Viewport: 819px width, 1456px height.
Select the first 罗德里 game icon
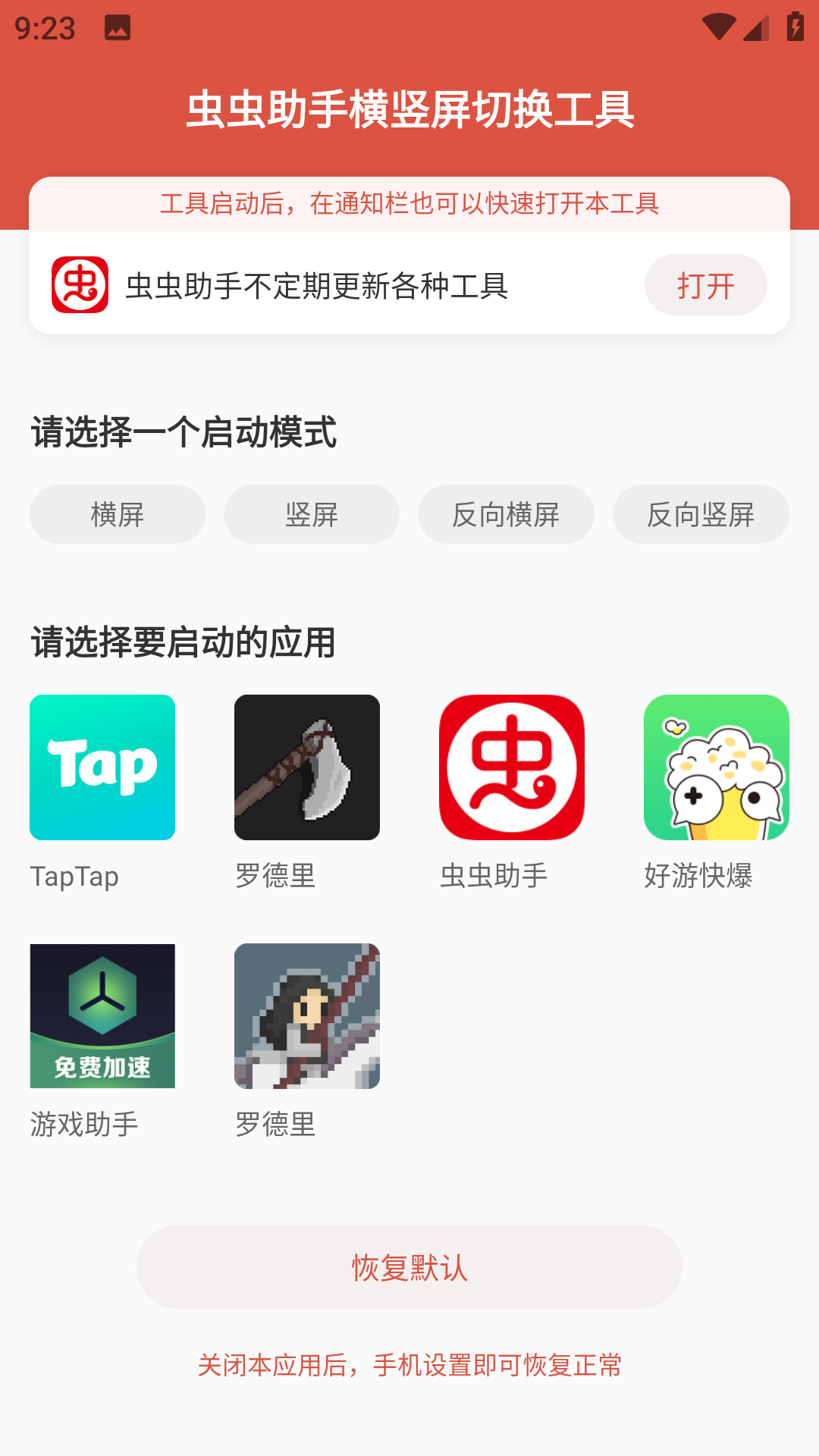pyautogui.click(x=307, y=767)
